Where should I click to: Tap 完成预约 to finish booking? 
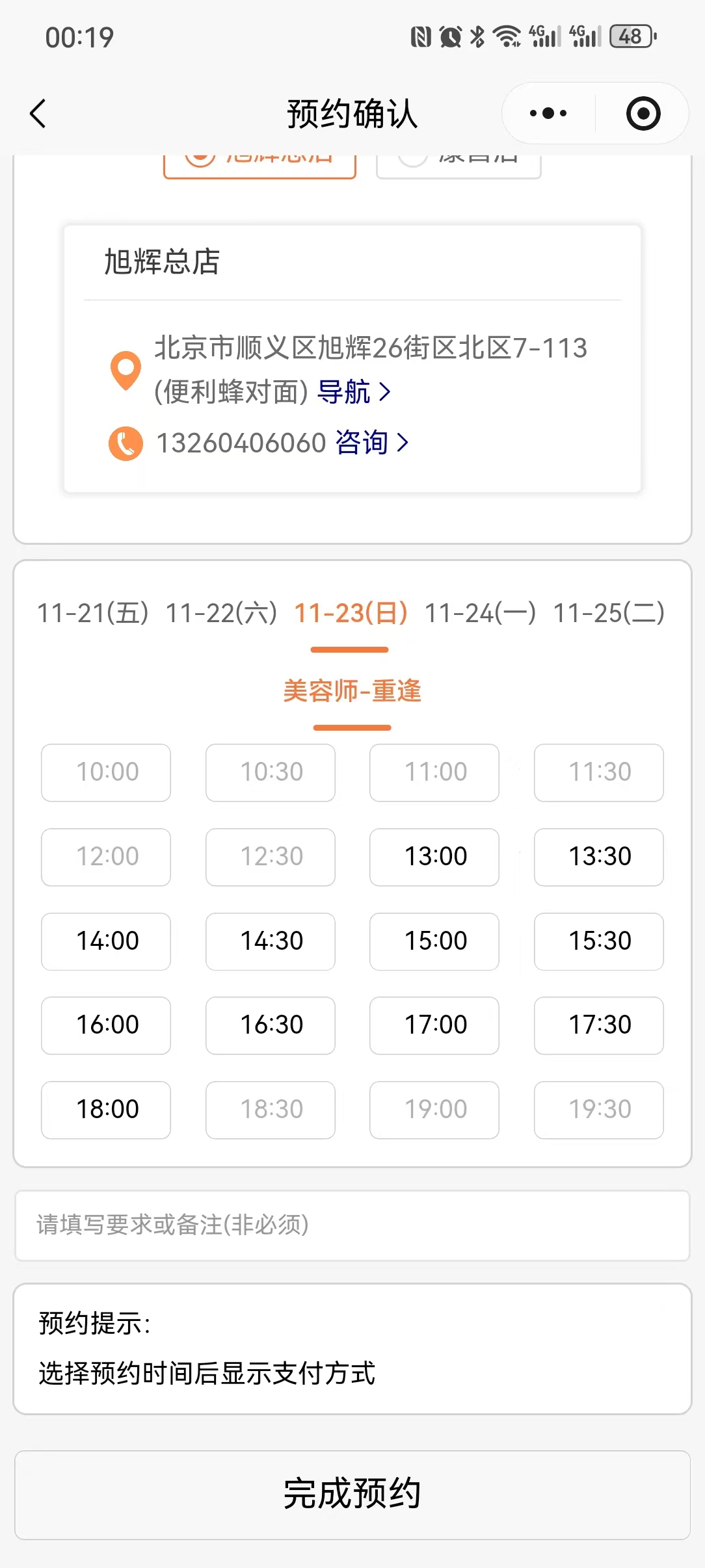(x=352, y=1495)
